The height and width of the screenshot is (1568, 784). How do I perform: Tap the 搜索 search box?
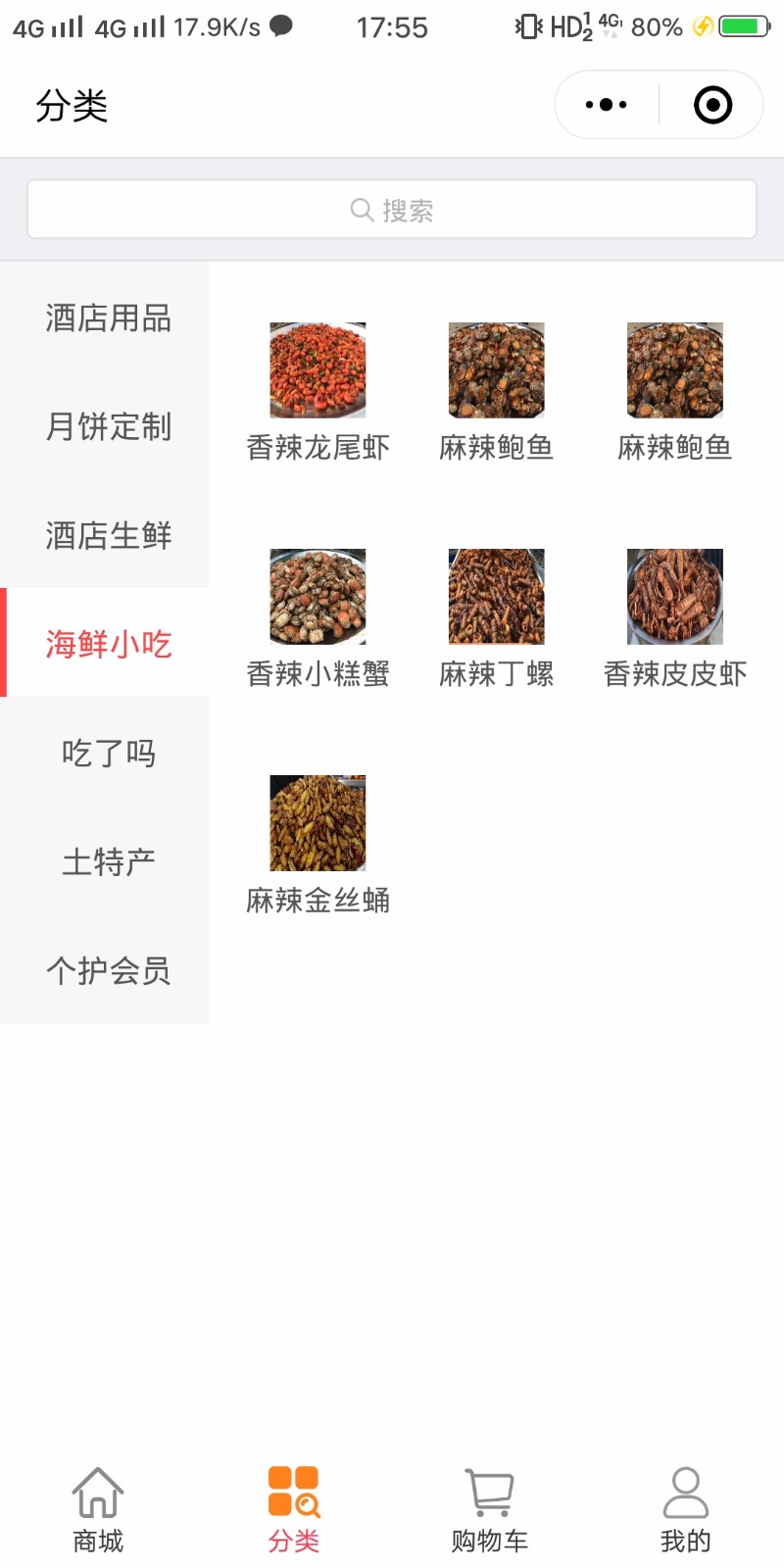tap(392, 210)
